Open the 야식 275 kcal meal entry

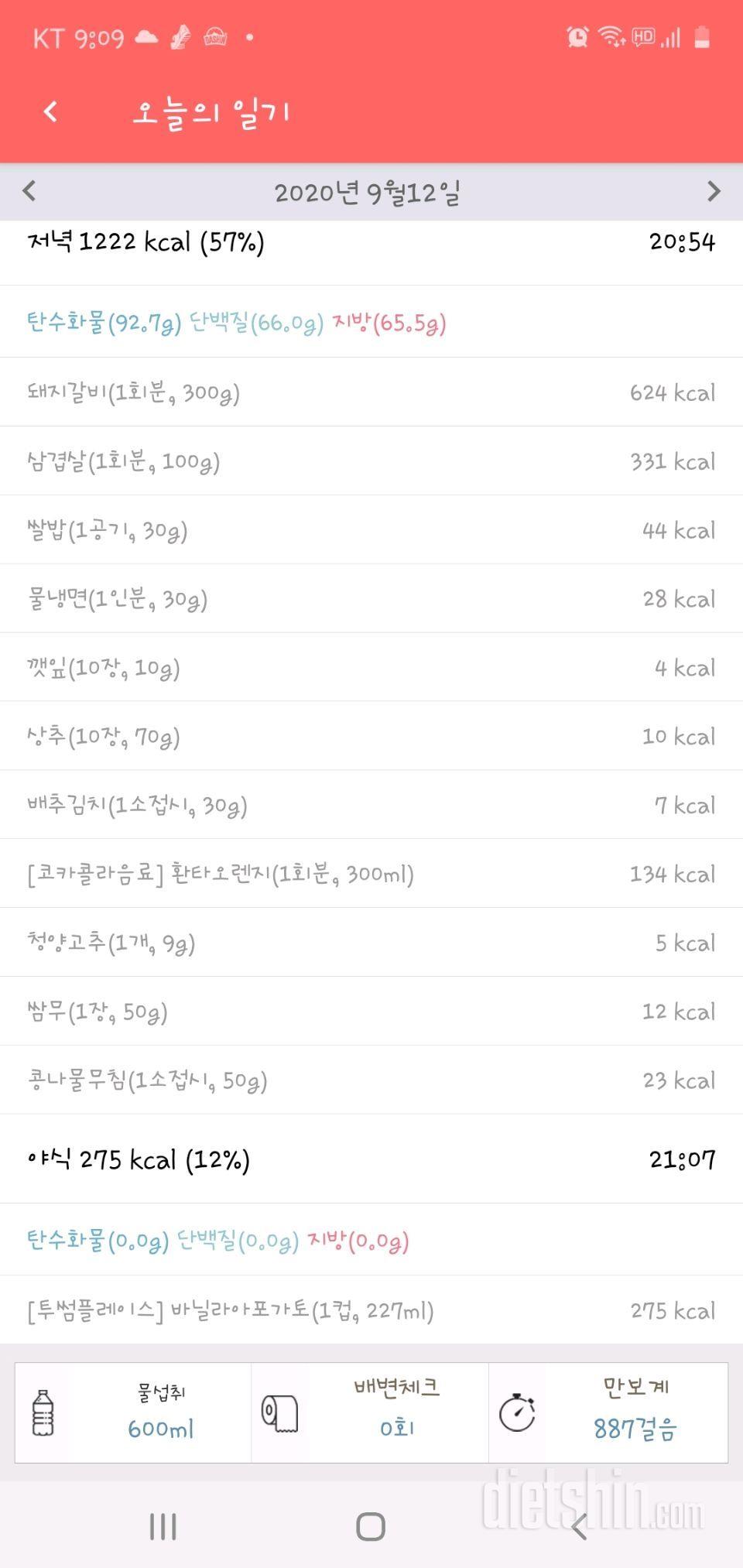pyautogui.click(x=371, y=1159)
